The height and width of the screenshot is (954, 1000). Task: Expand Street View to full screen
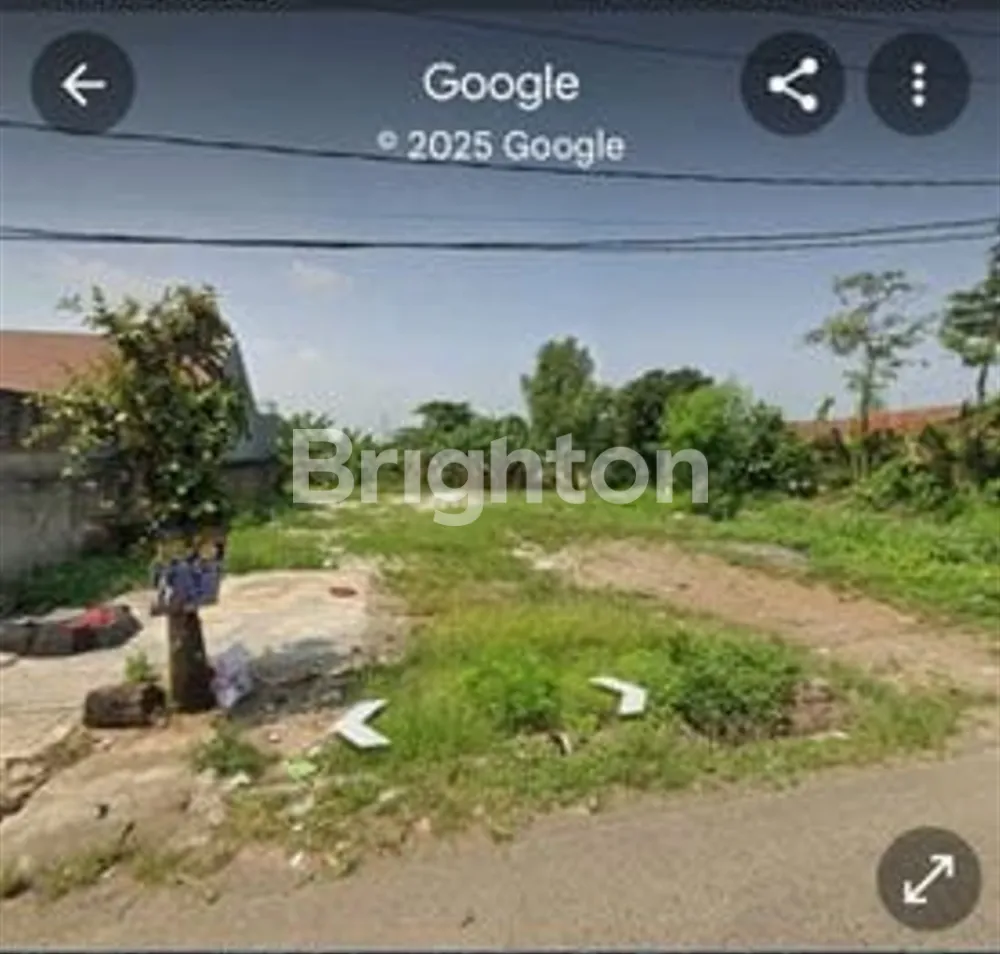pyautogui.click(x=928, y=879)
